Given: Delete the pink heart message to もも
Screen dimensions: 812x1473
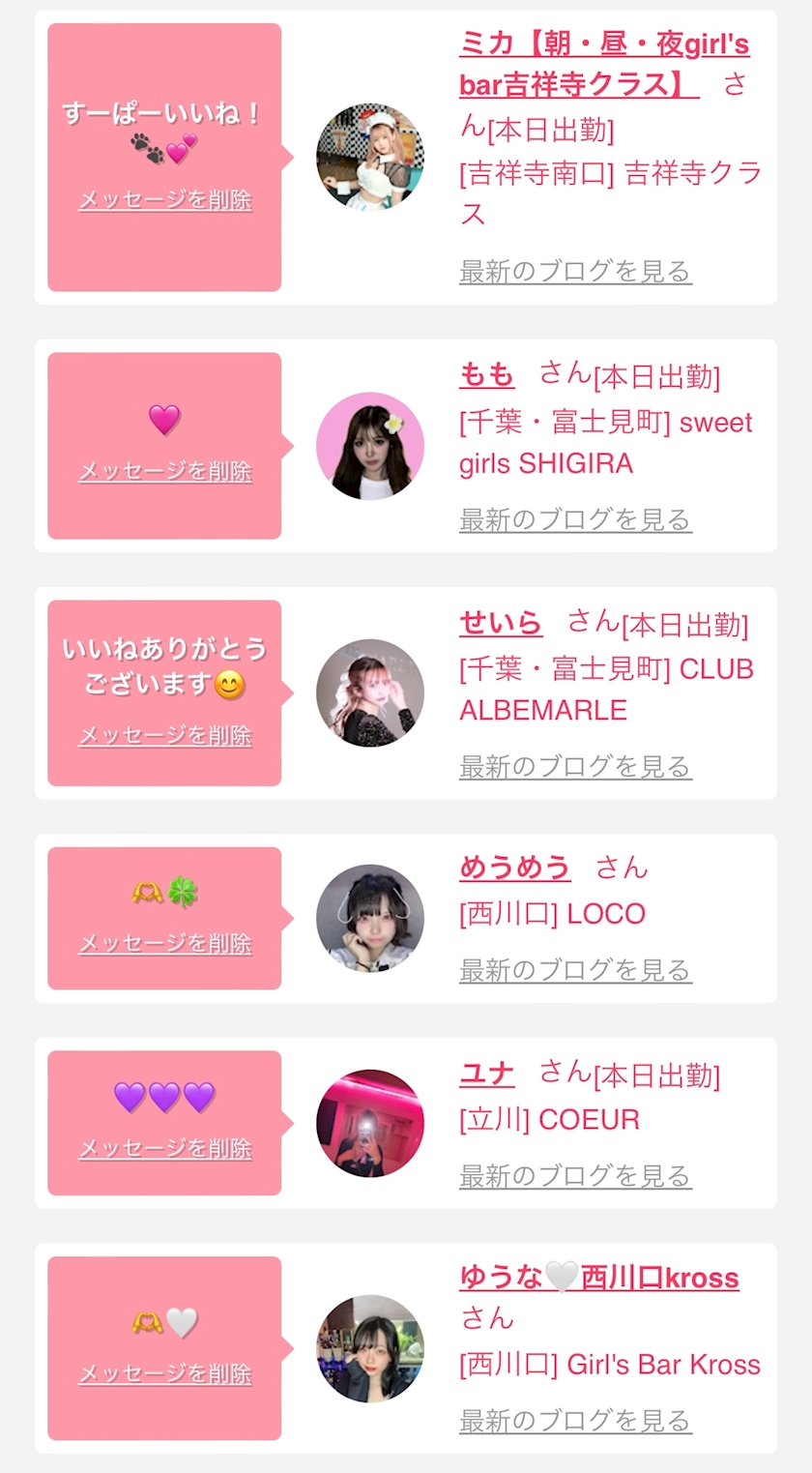Looking at the screenshot, I should point(165,471).
